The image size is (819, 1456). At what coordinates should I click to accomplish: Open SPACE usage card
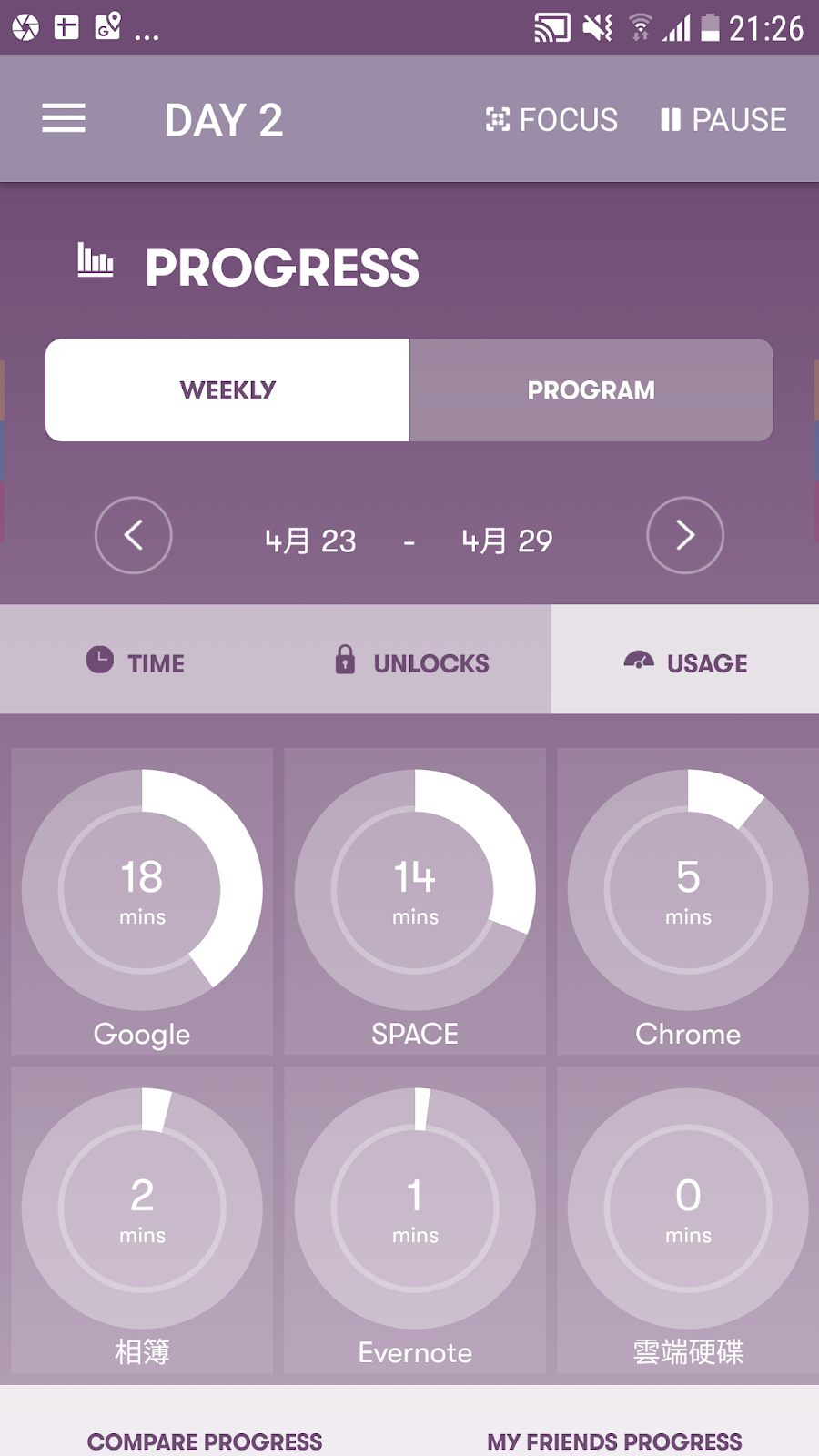pos(415,901)
